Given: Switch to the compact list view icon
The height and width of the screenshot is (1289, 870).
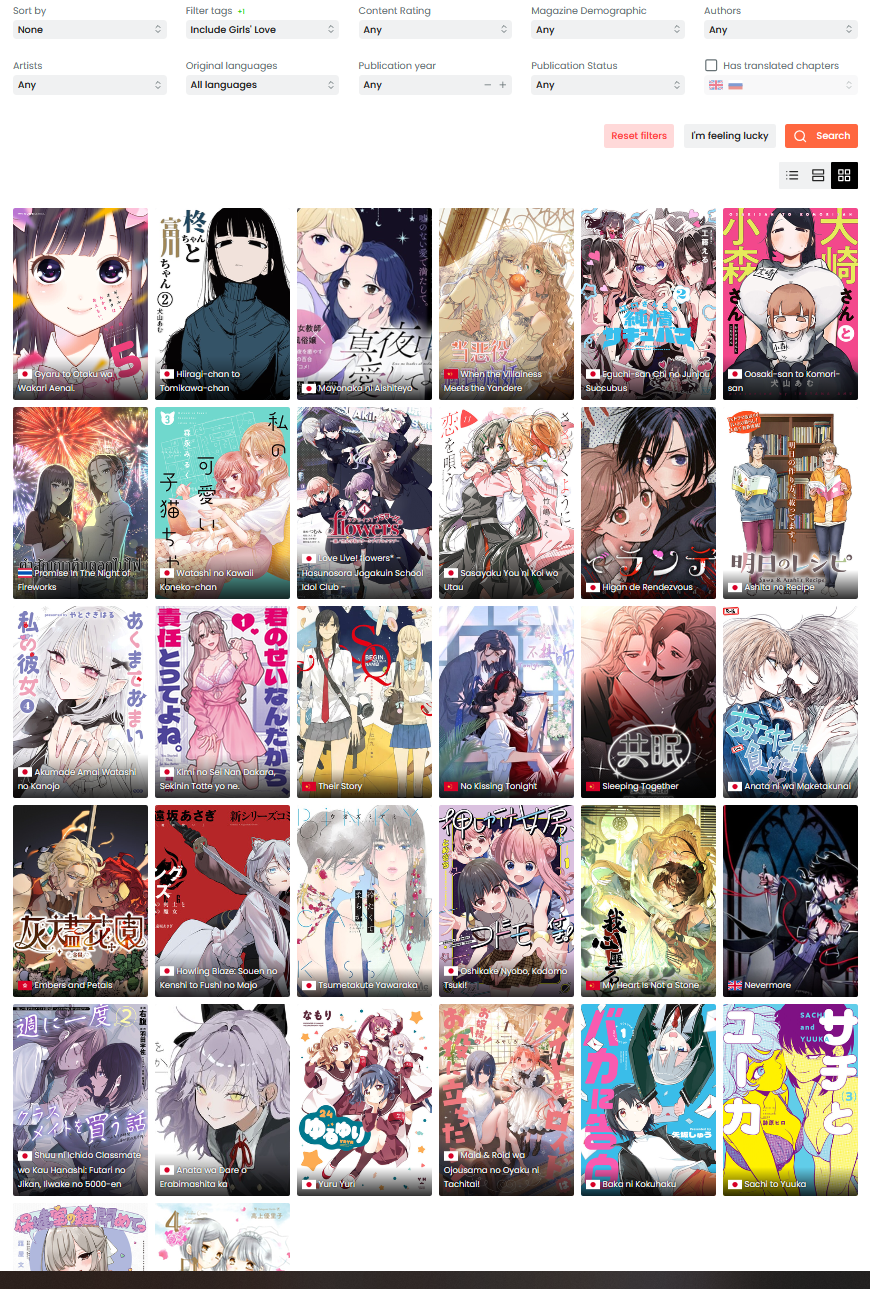Looking at the screenshot, I should point(792,176).
